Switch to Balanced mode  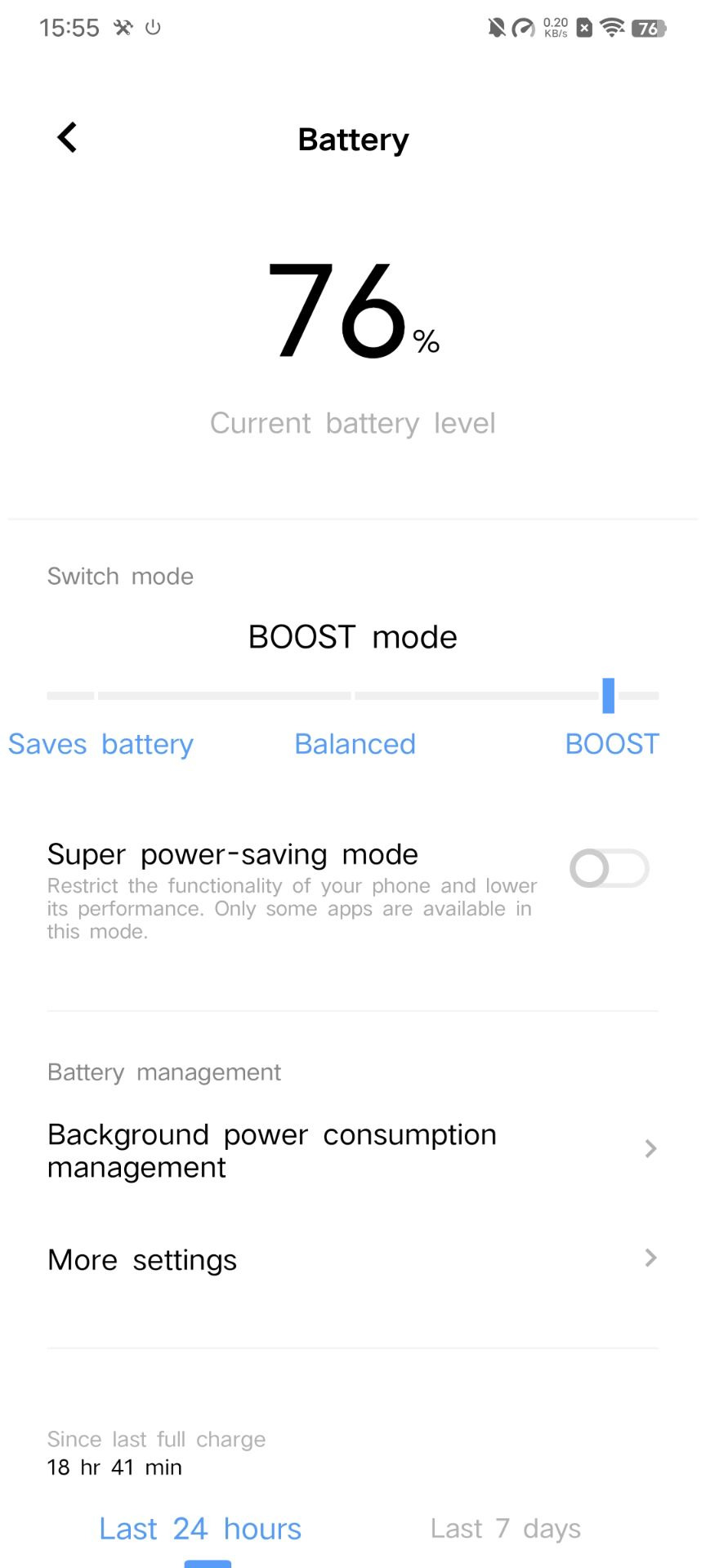click(x=355, y=744)
